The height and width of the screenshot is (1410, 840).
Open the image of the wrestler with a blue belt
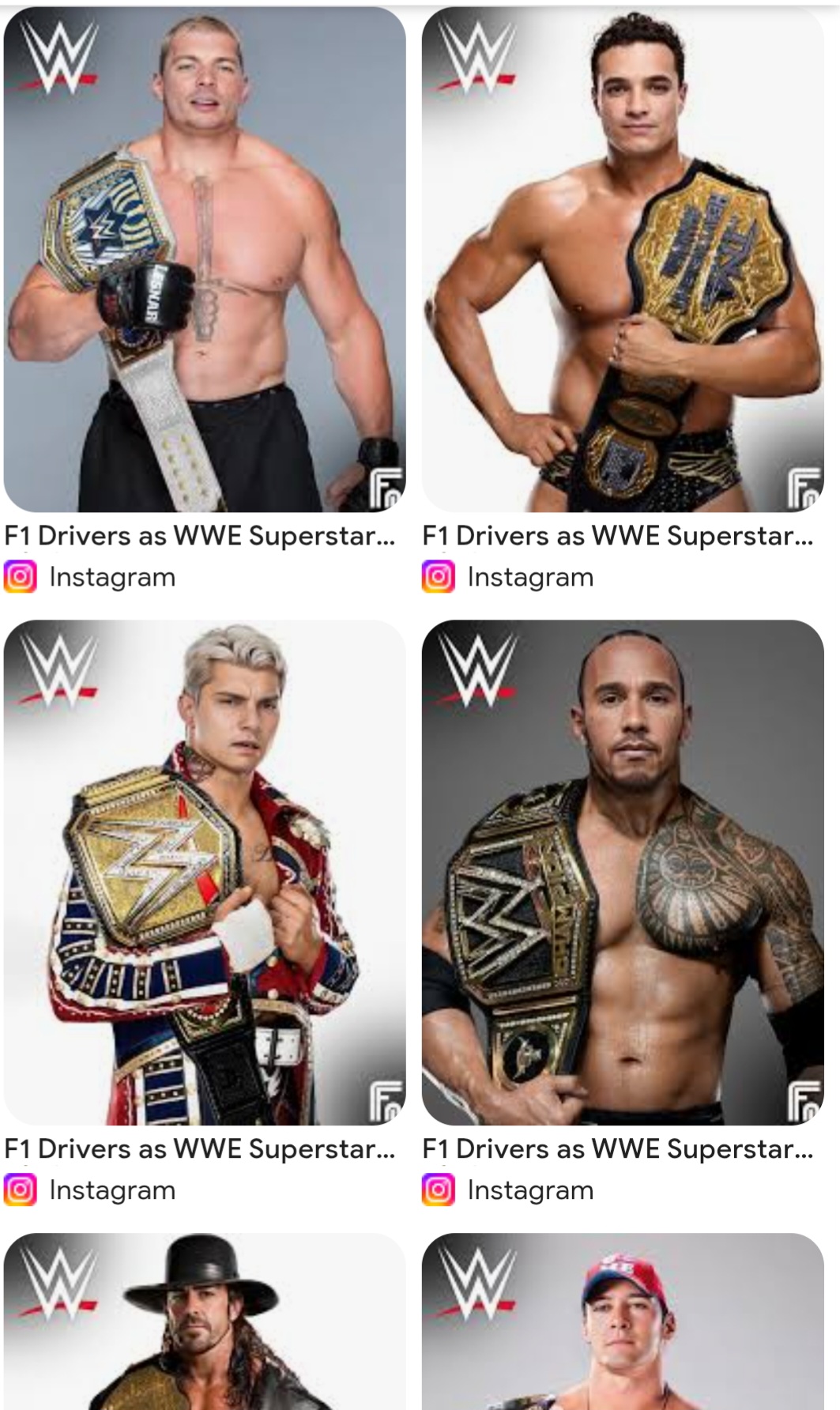click(x=205, y=260)
